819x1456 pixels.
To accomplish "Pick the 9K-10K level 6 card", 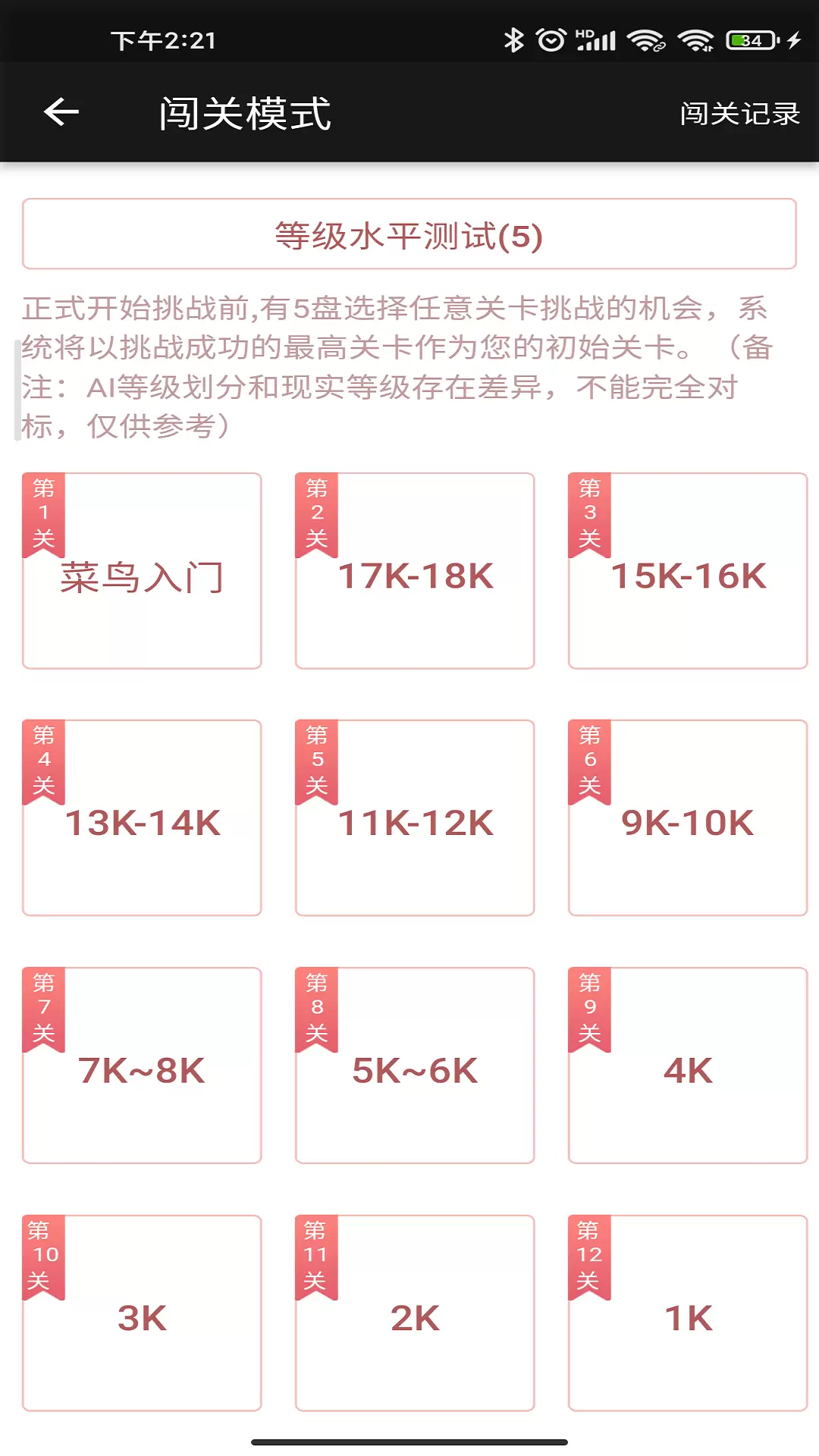I will 688,818.
